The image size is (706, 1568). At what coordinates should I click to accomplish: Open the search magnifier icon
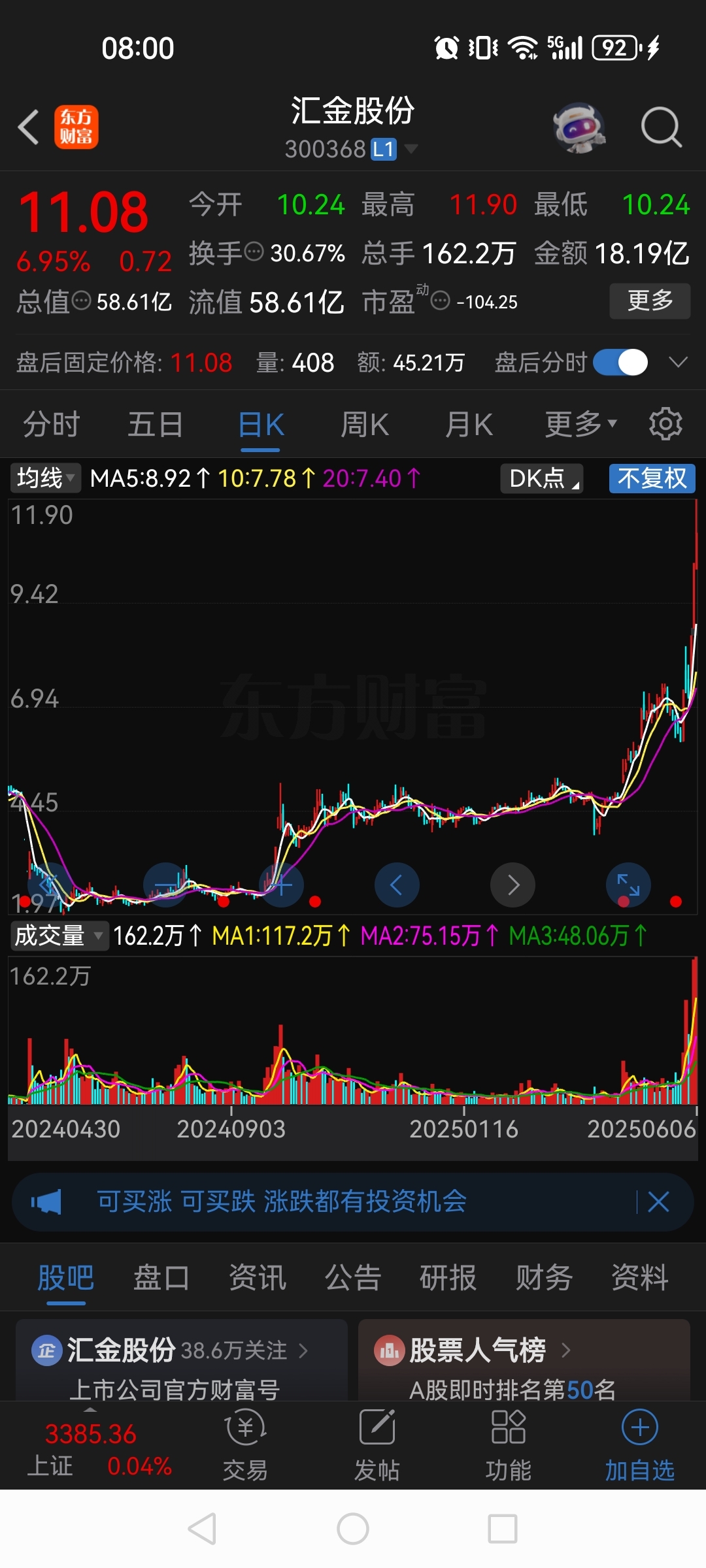[661, 127]
